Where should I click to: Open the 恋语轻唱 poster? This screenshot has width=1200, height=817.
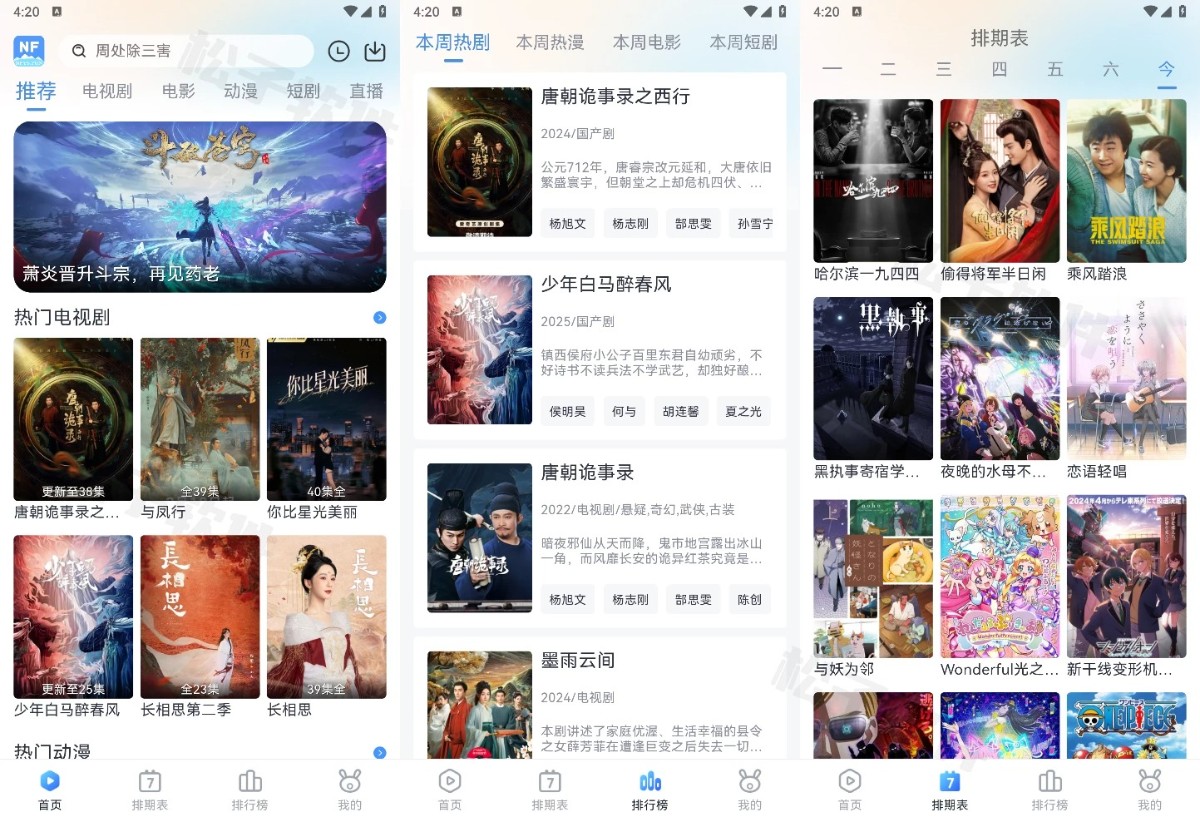click(1126, 379)
